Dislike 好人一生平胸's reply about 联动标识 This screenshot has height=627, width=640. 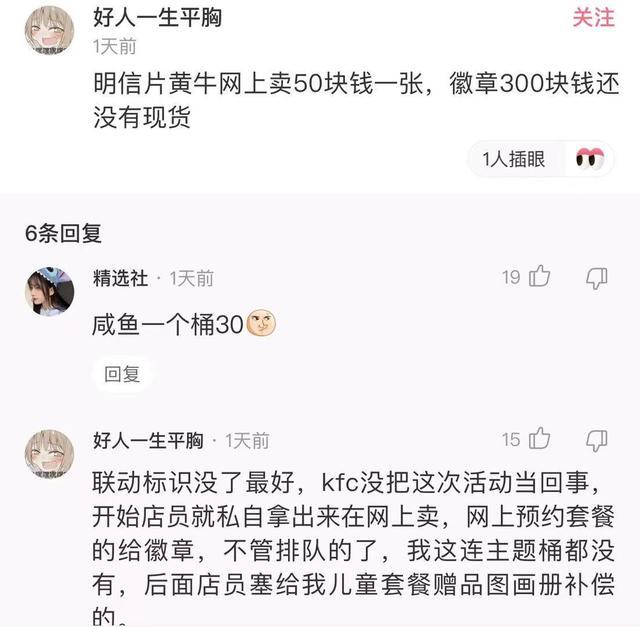pos(596,439)
